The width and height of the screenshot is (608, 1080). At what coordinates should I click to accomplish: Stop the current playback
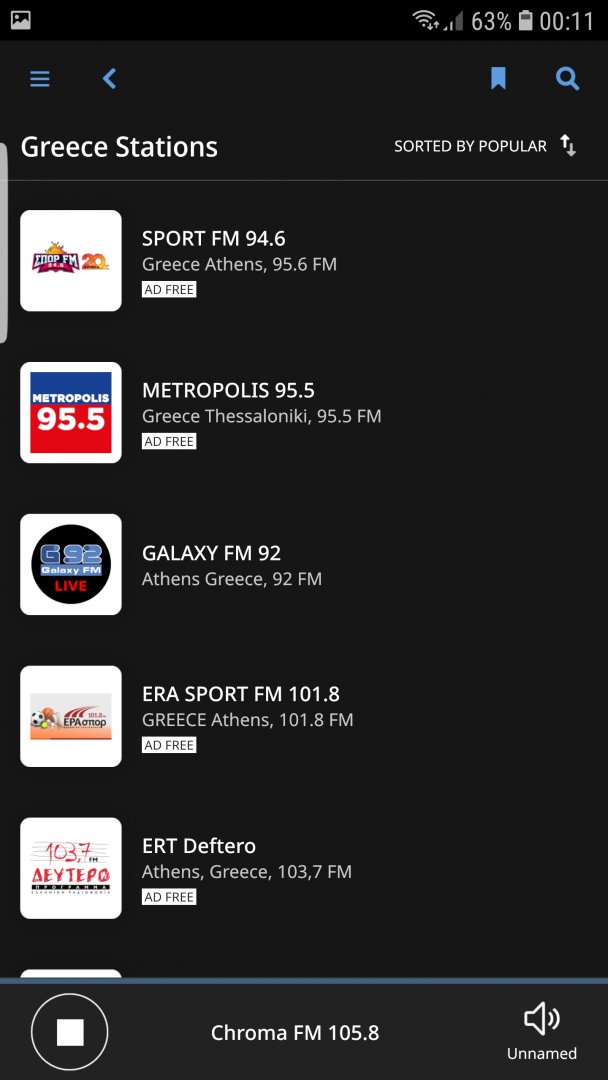70,1032
